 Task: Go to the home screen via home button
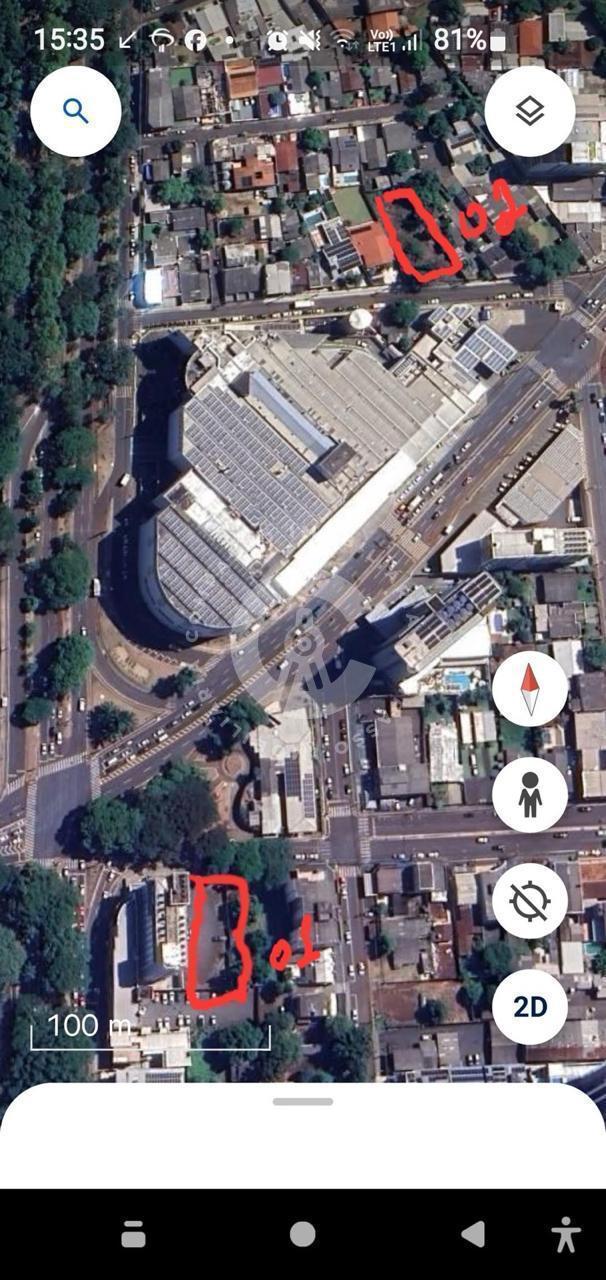point(303,1234)
